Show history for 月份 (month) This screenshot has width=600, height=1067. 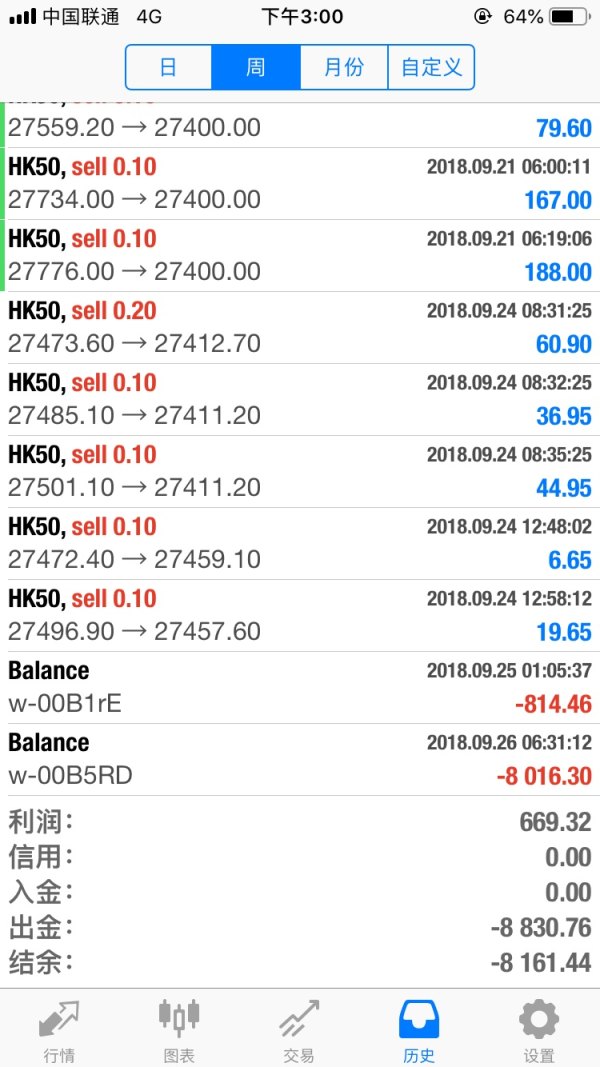coord(343,68)
